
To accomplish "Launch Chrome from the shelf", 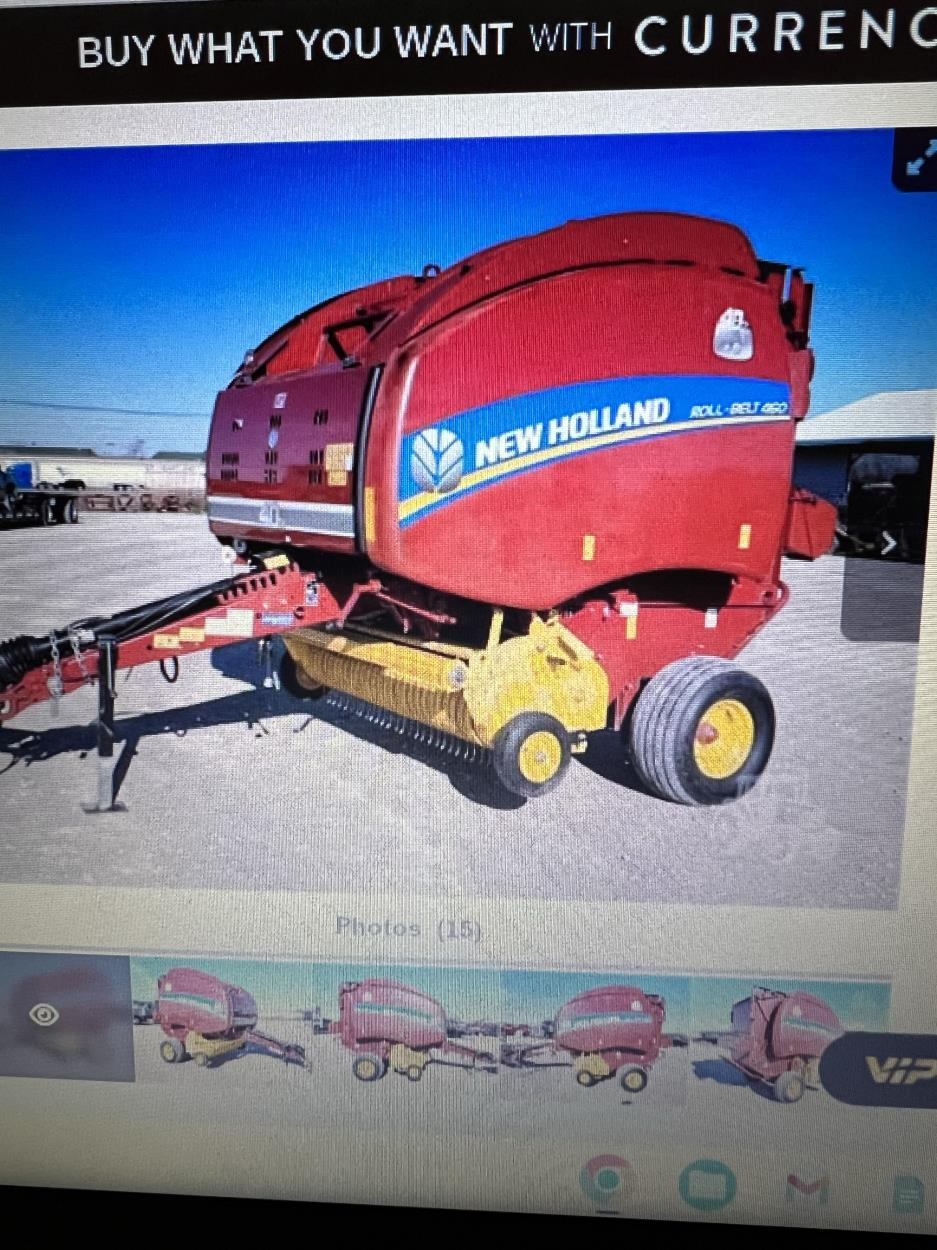I will [607, 1183].
